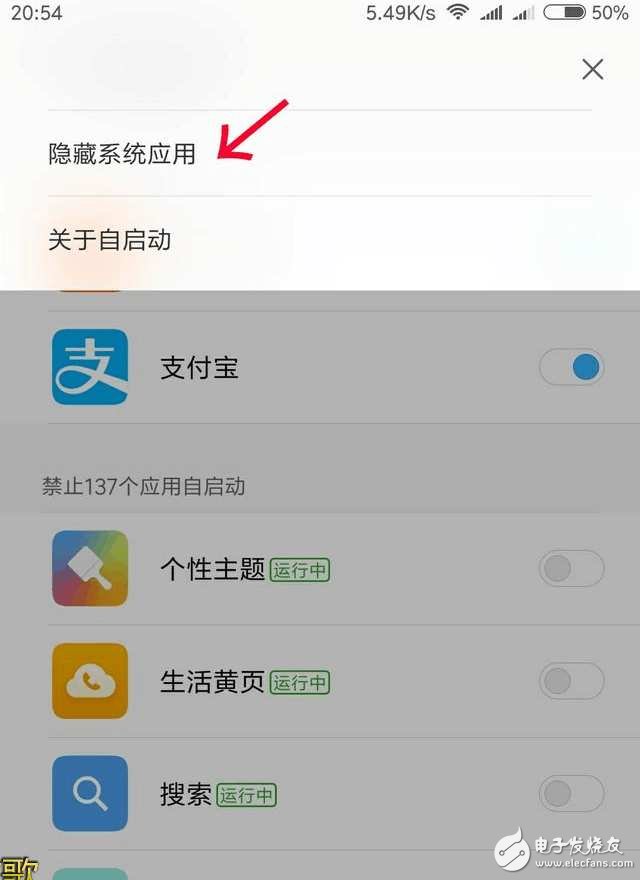
Task: Open 关于自启动 info
Action: click(110, 240)
